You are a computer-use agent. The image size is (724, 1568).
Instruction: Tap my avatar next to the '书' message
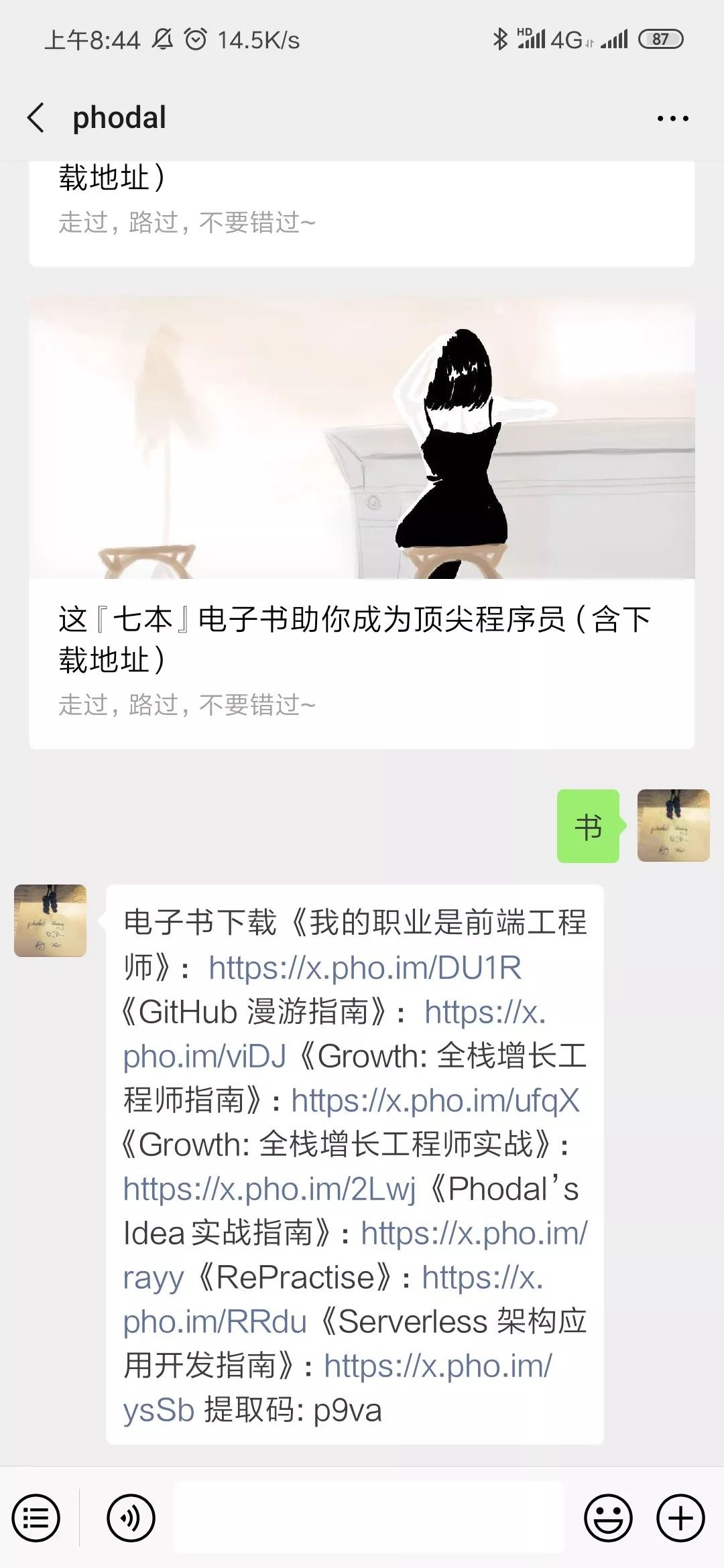(x=673, y=826)
